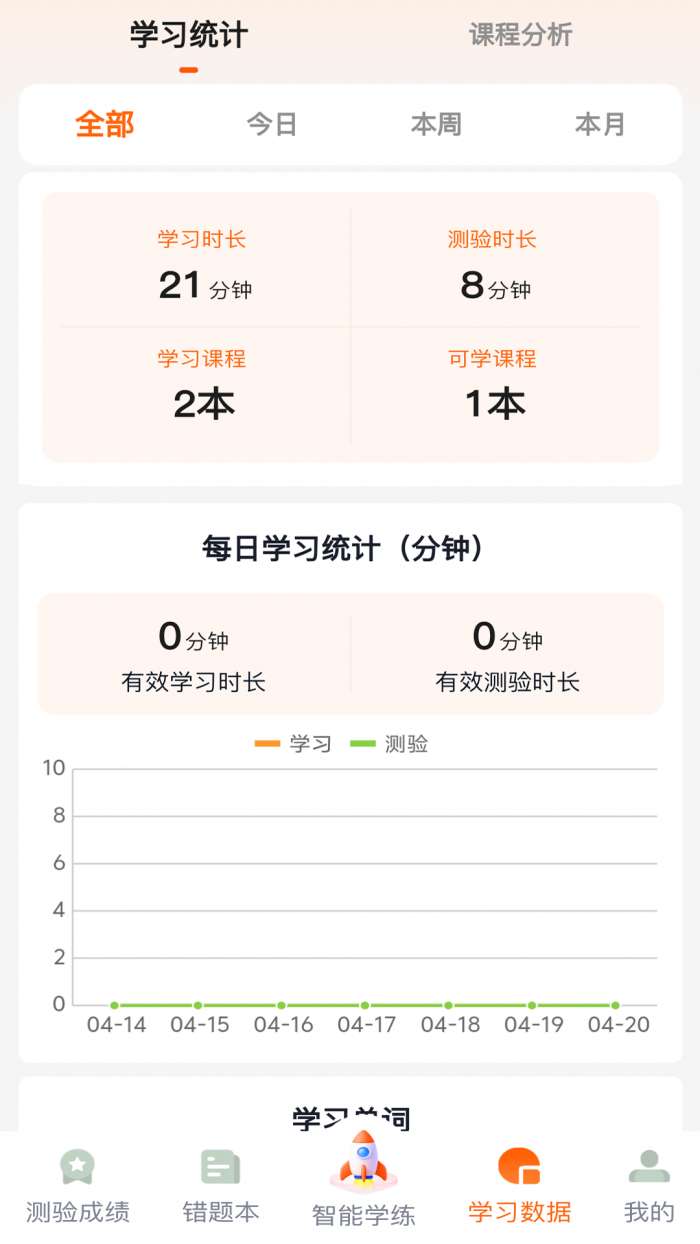This screenshot has height=1244, width=700.
Task: Toggle the 学习 legend in chart
Action: click(294, 744)
